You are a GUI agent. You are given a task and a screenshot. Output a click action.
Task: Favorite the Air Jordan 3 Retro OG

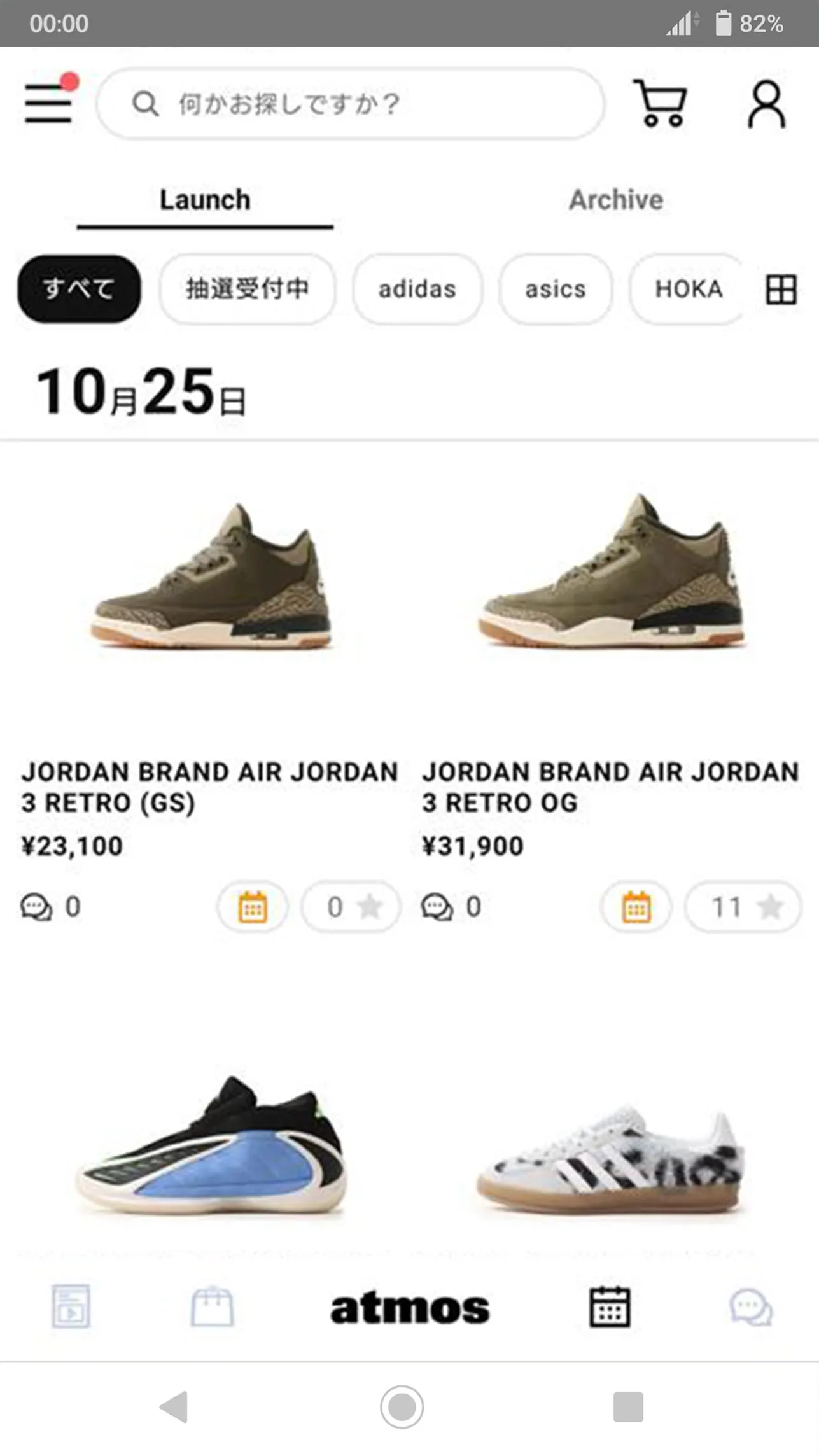(743, 907)
